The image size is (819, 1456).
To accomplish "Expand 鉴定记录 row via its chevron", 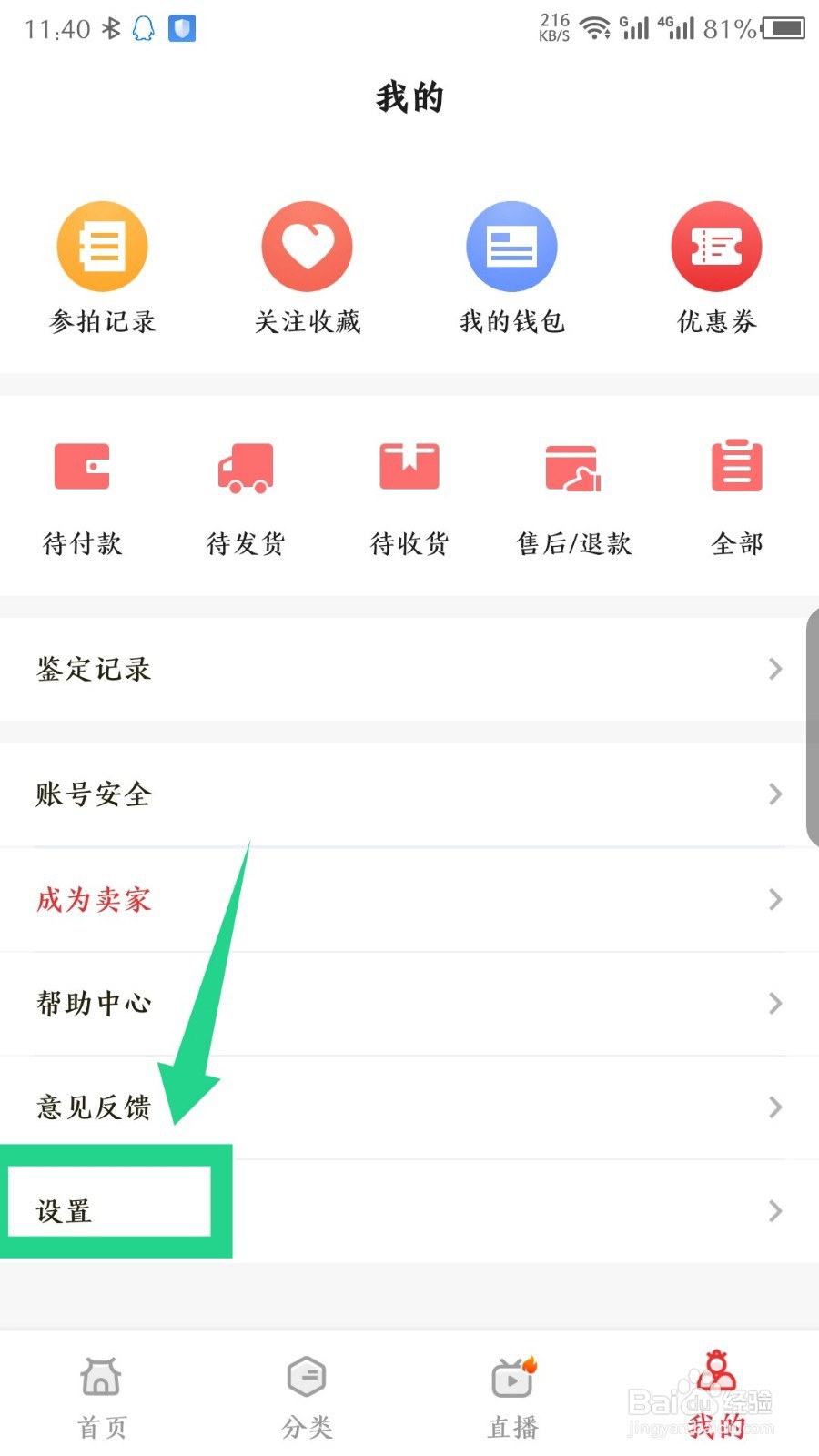I will click(x=774, y=670).
